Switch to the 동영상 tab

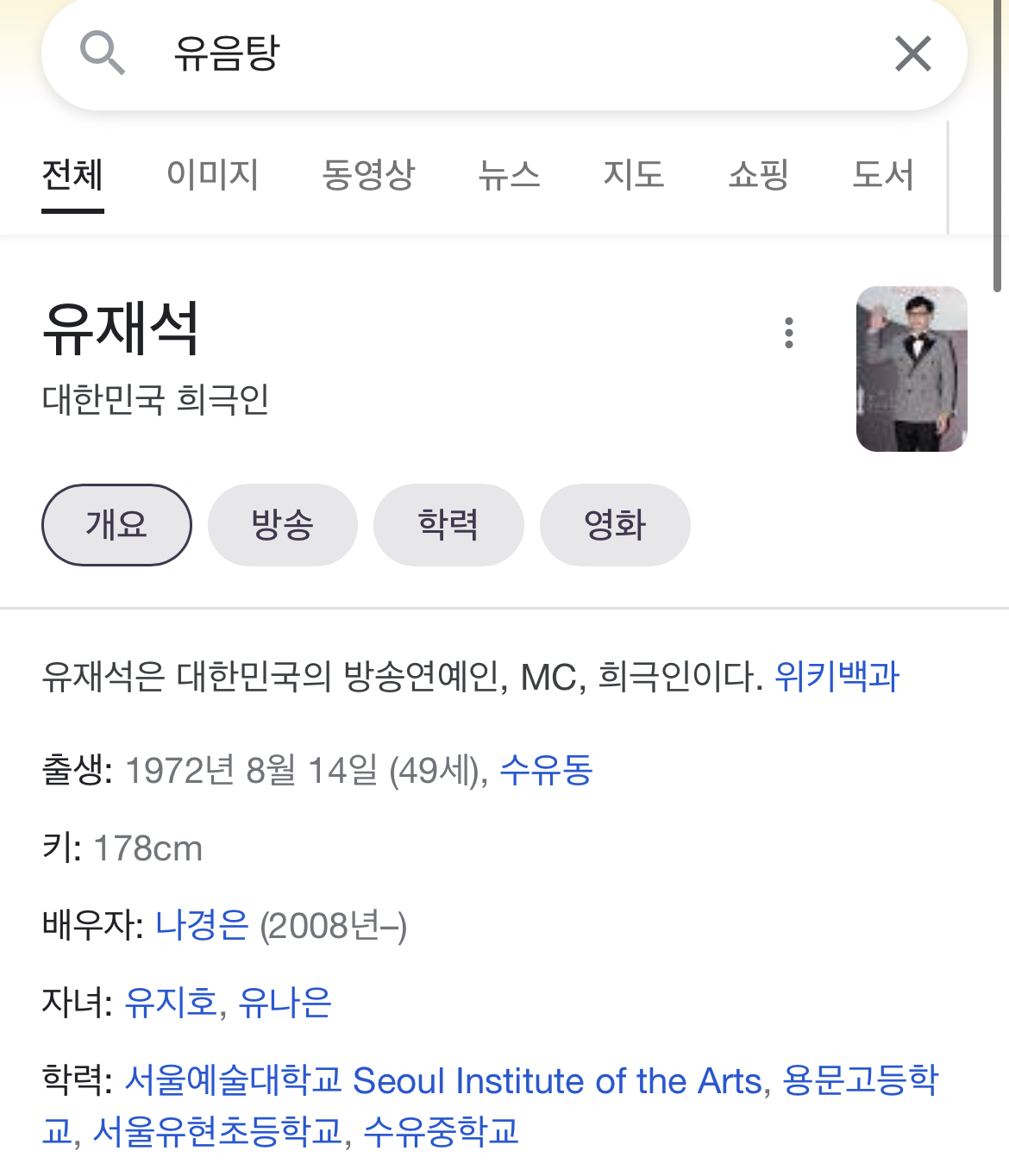368,175
